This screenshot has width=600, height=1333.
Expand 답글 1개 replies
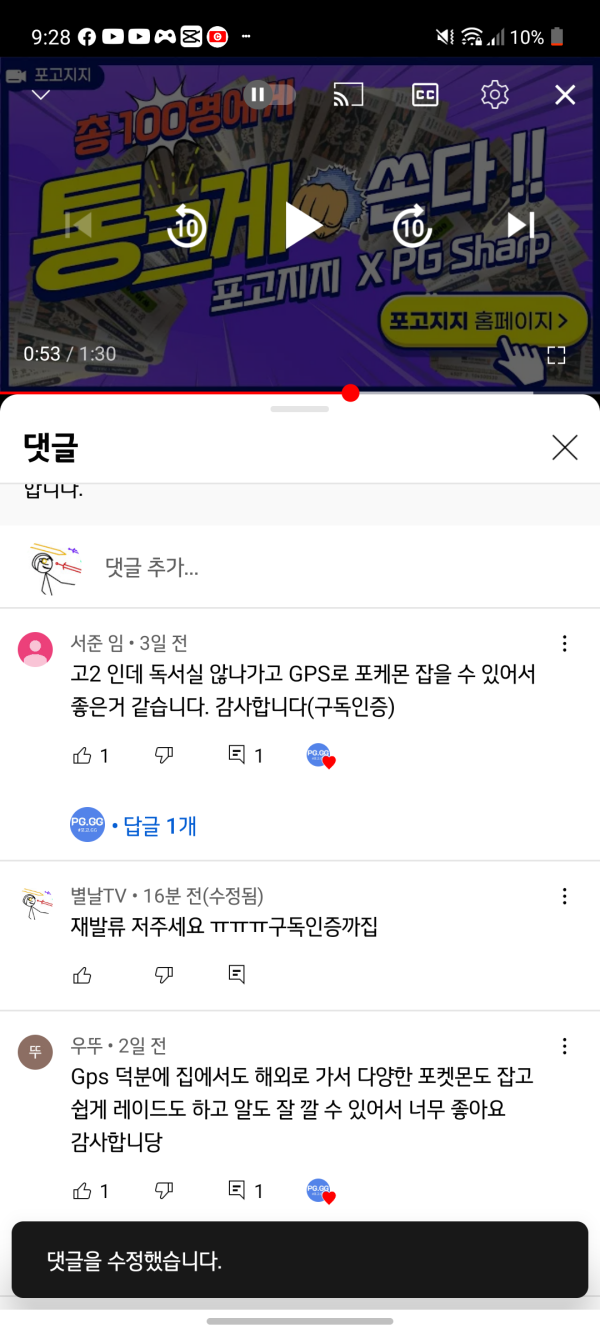[153, 825]
